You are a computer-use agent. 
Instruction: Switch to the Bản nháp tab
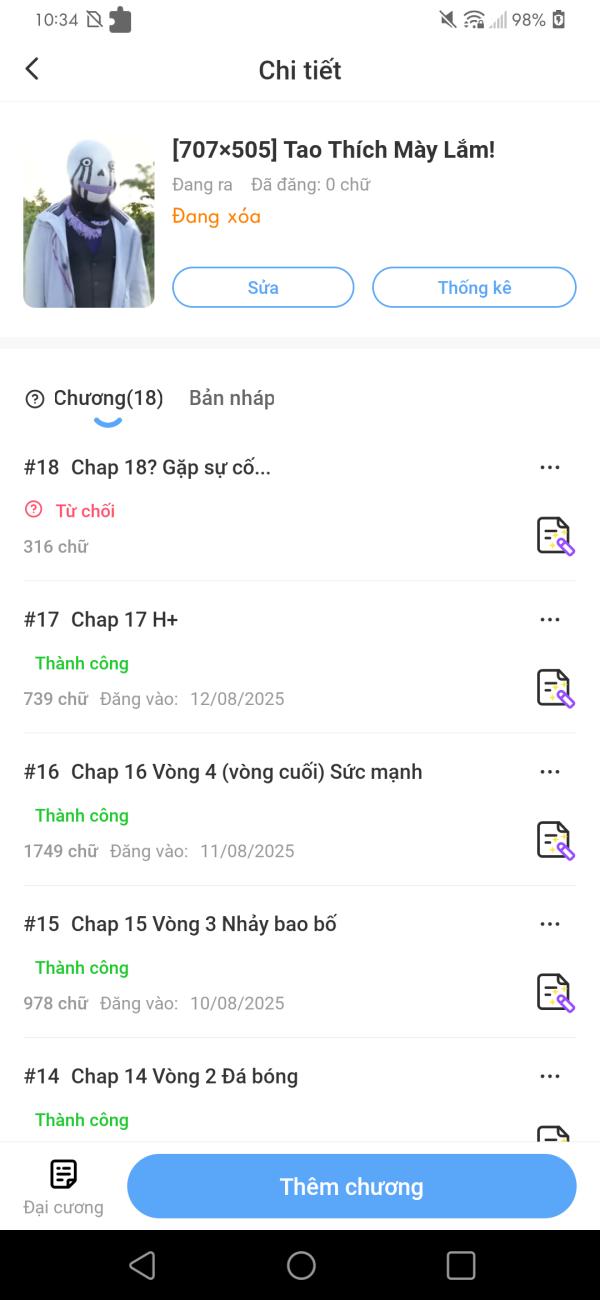tap(231, 398)
